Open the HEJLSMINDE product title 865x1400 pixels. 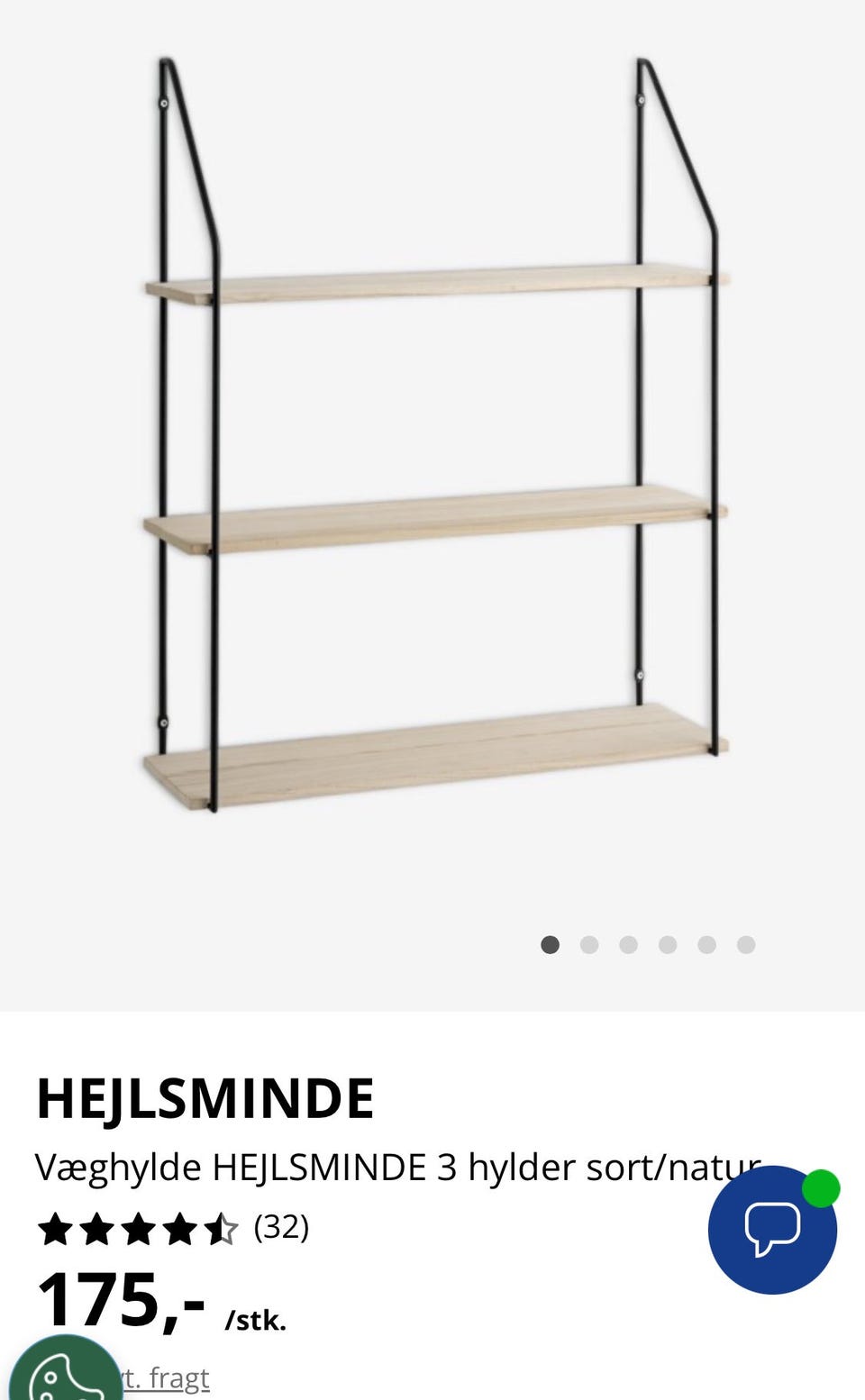click(205, 1098)
